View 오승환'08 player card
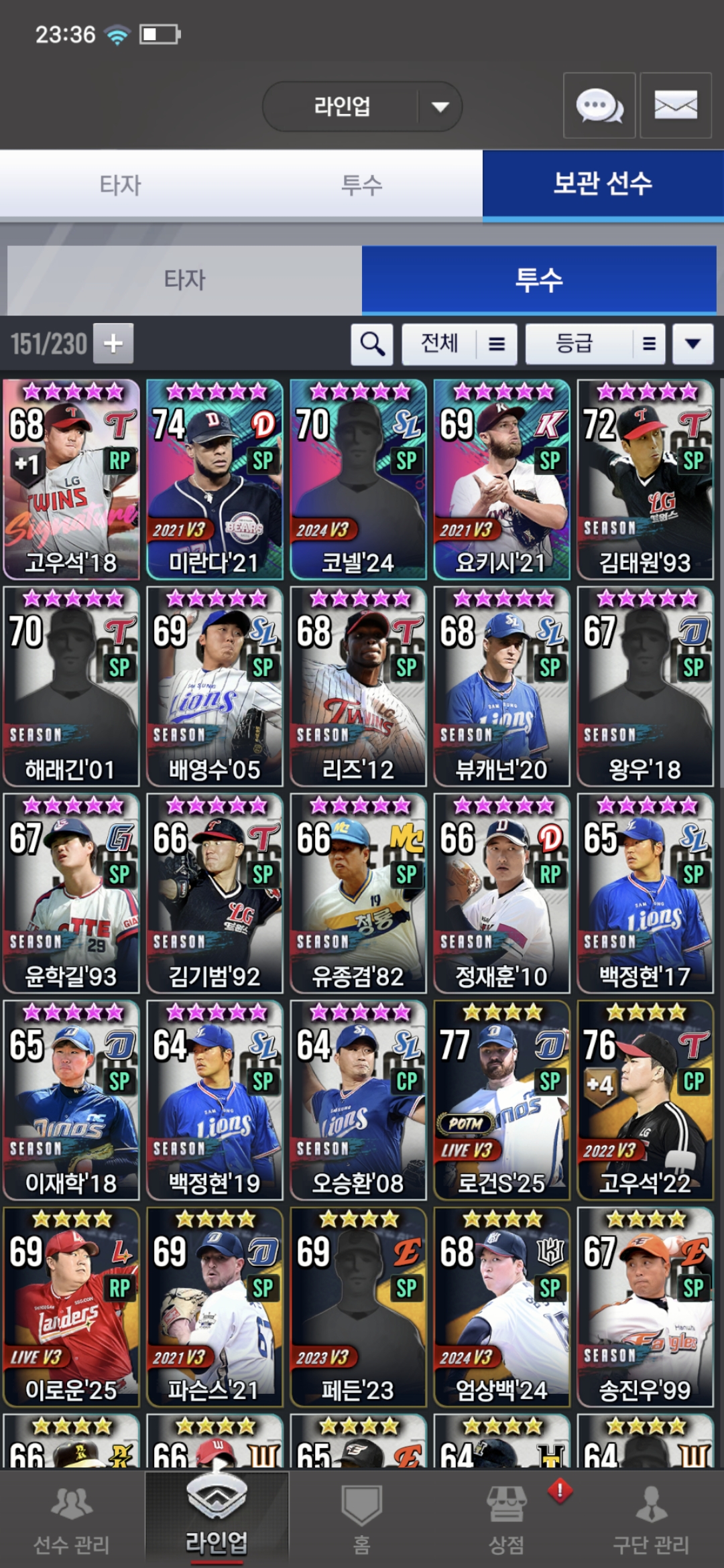Image resolution: width=724 pixels, height=1568 pixels. point(358,1100)
